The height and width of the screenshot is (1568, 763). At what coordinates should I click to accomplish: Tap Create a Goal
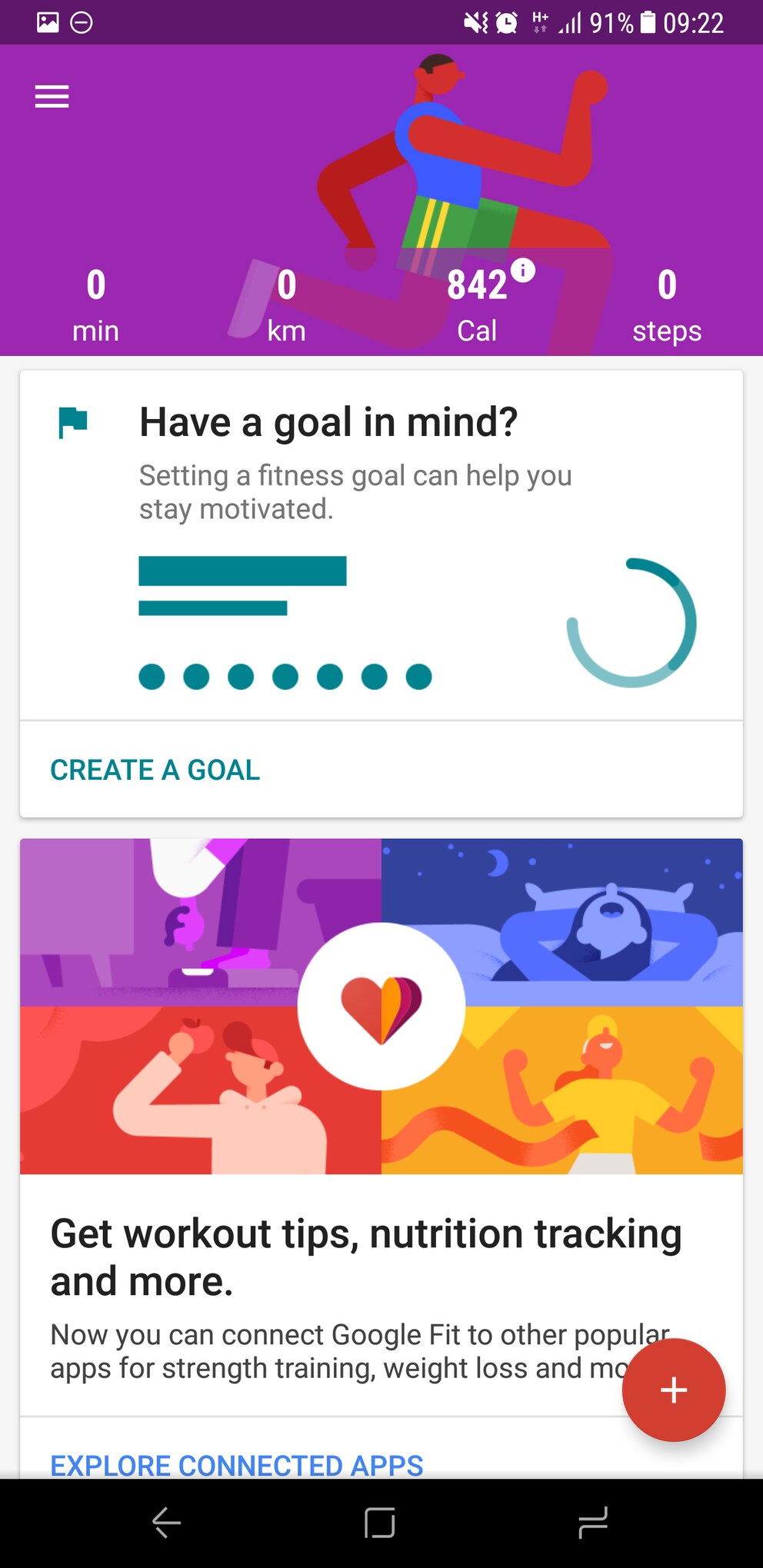[x=155, y=770]
